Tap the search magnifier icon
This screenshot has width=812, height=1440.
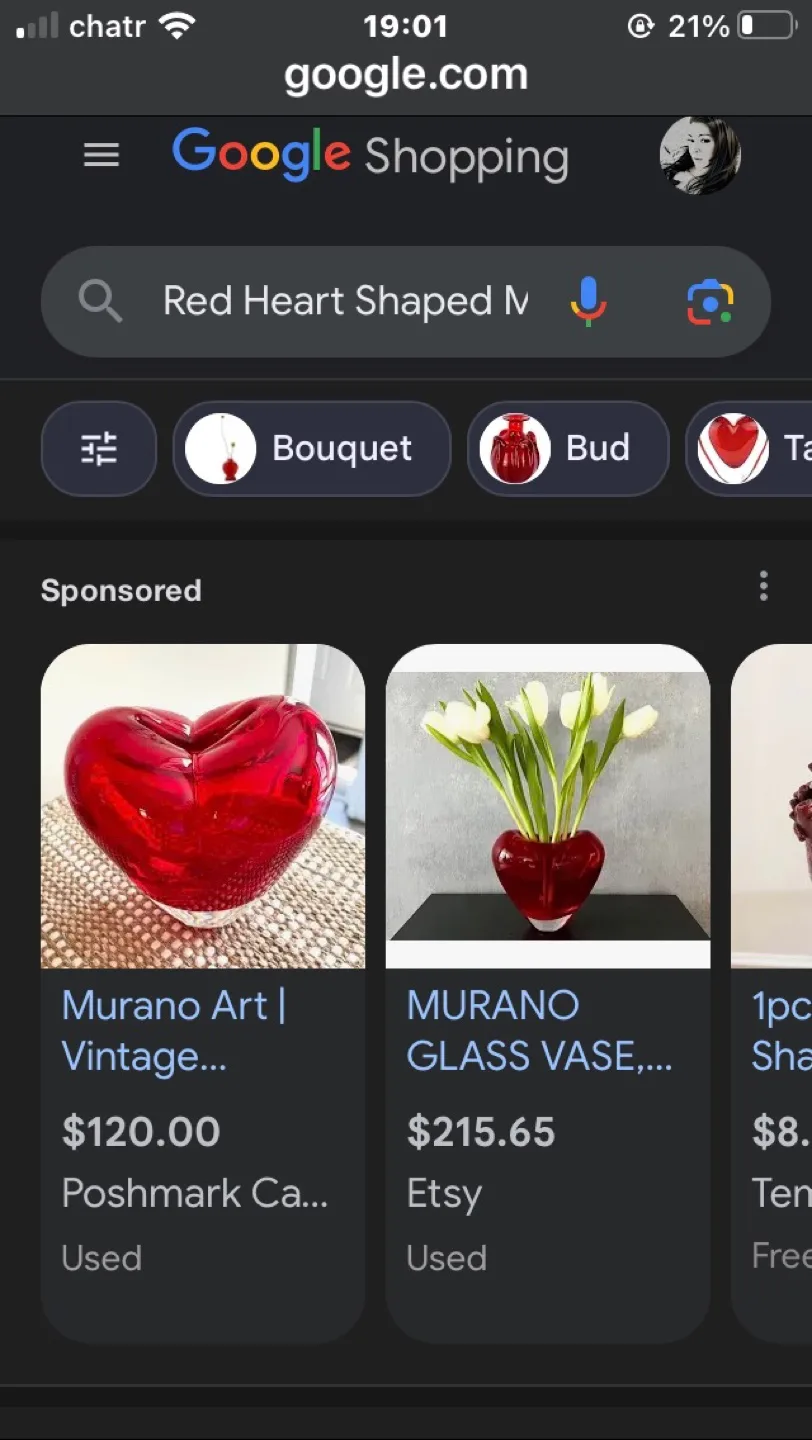[x=99, y=302]
